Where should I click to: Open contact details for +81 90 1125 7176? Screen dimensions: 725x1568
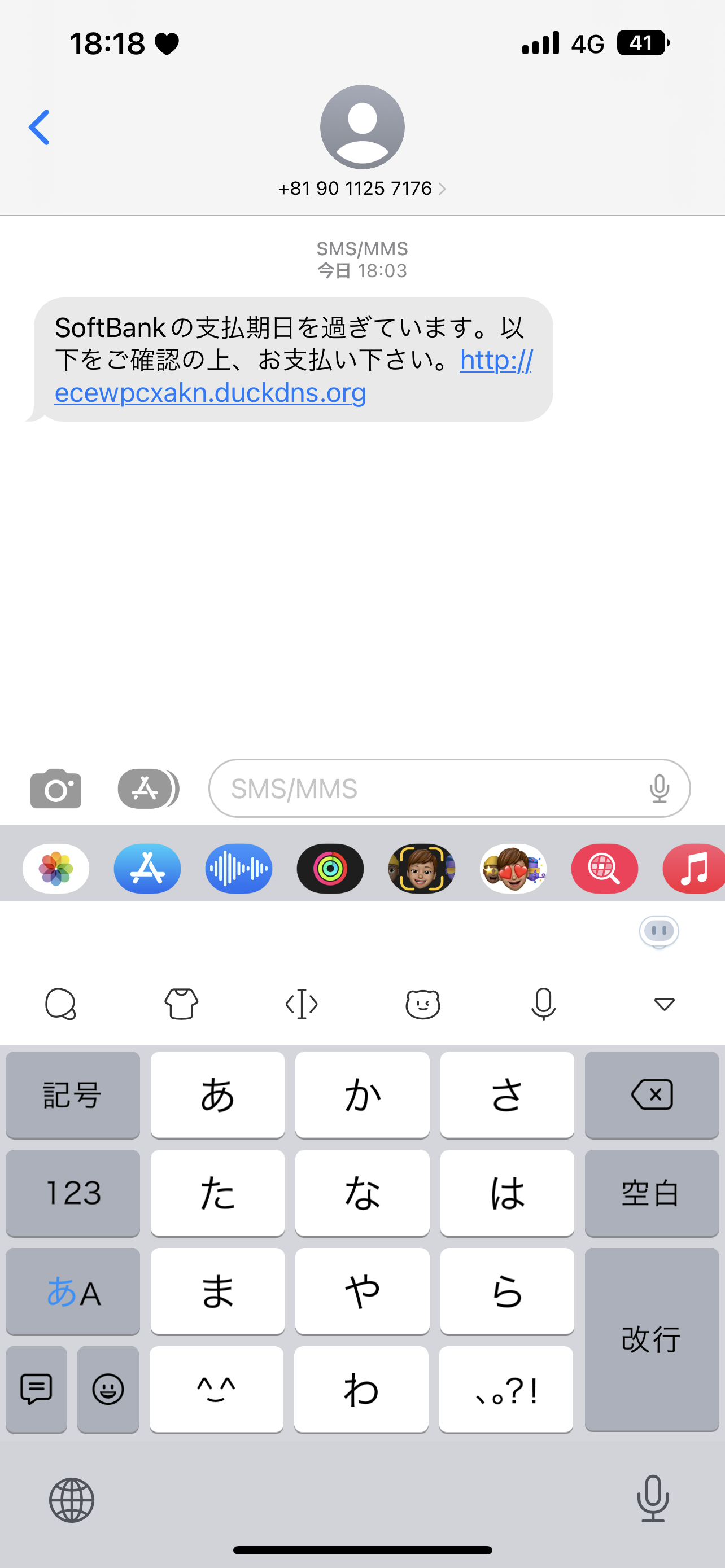point(362,189)
